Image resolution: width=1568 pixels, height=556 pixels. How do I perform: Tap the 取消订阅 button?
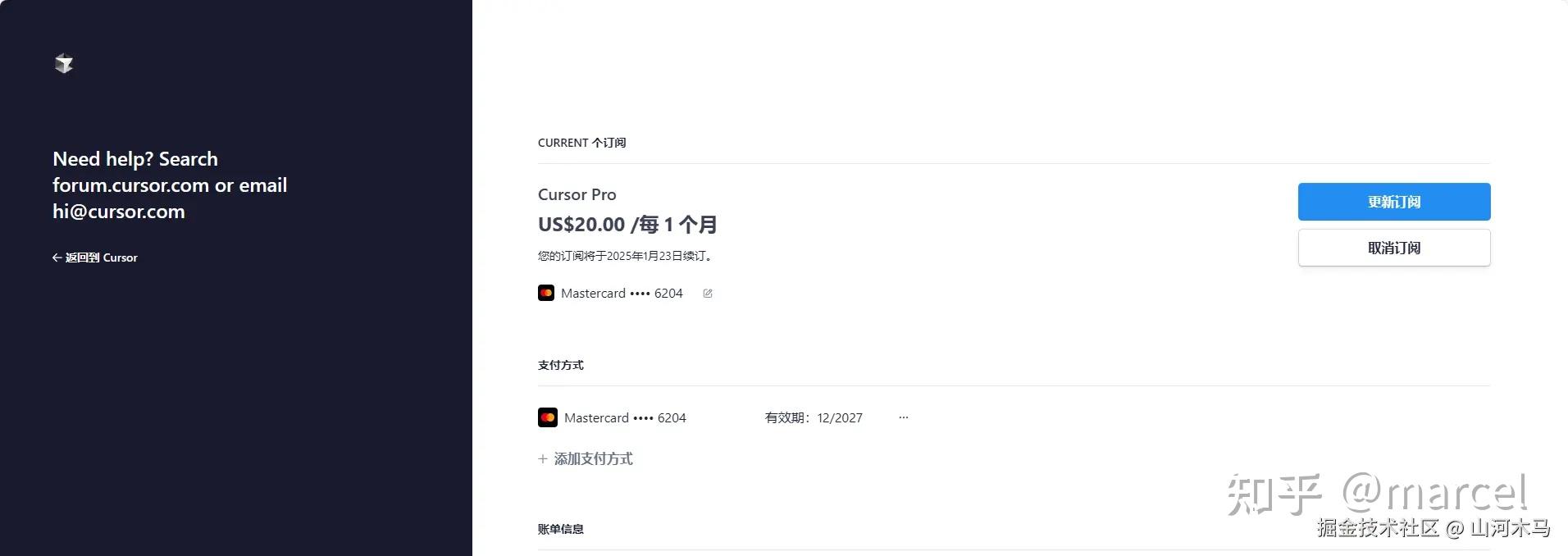tap(1393, 248)
